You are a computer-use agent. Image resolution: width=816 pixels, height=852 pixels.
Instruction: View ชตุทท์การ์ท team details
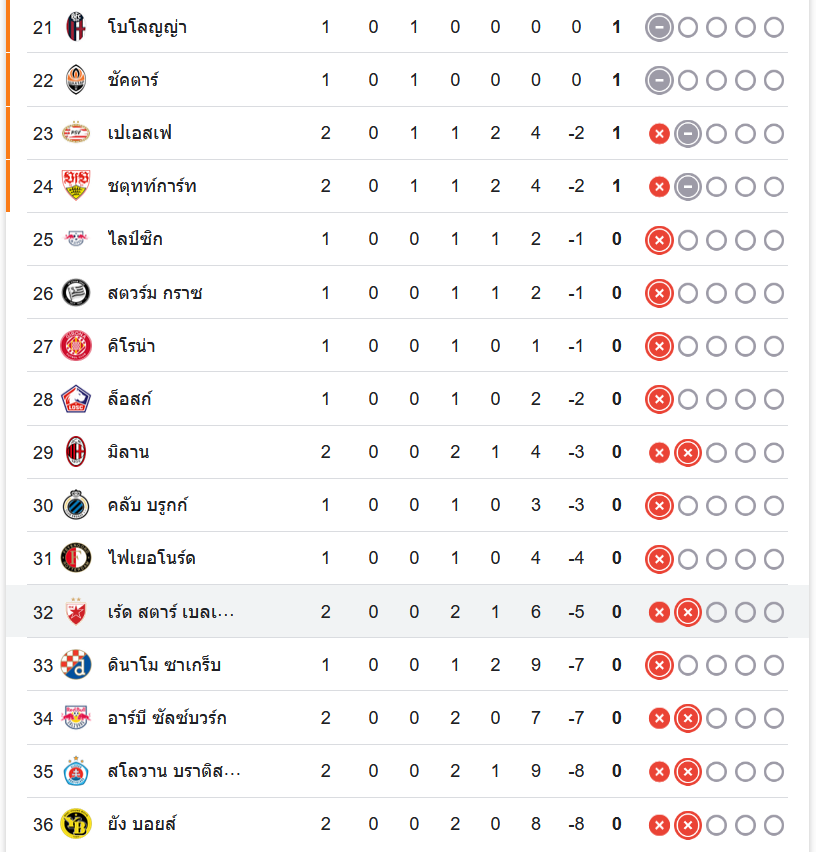click(x=152, y=186)
